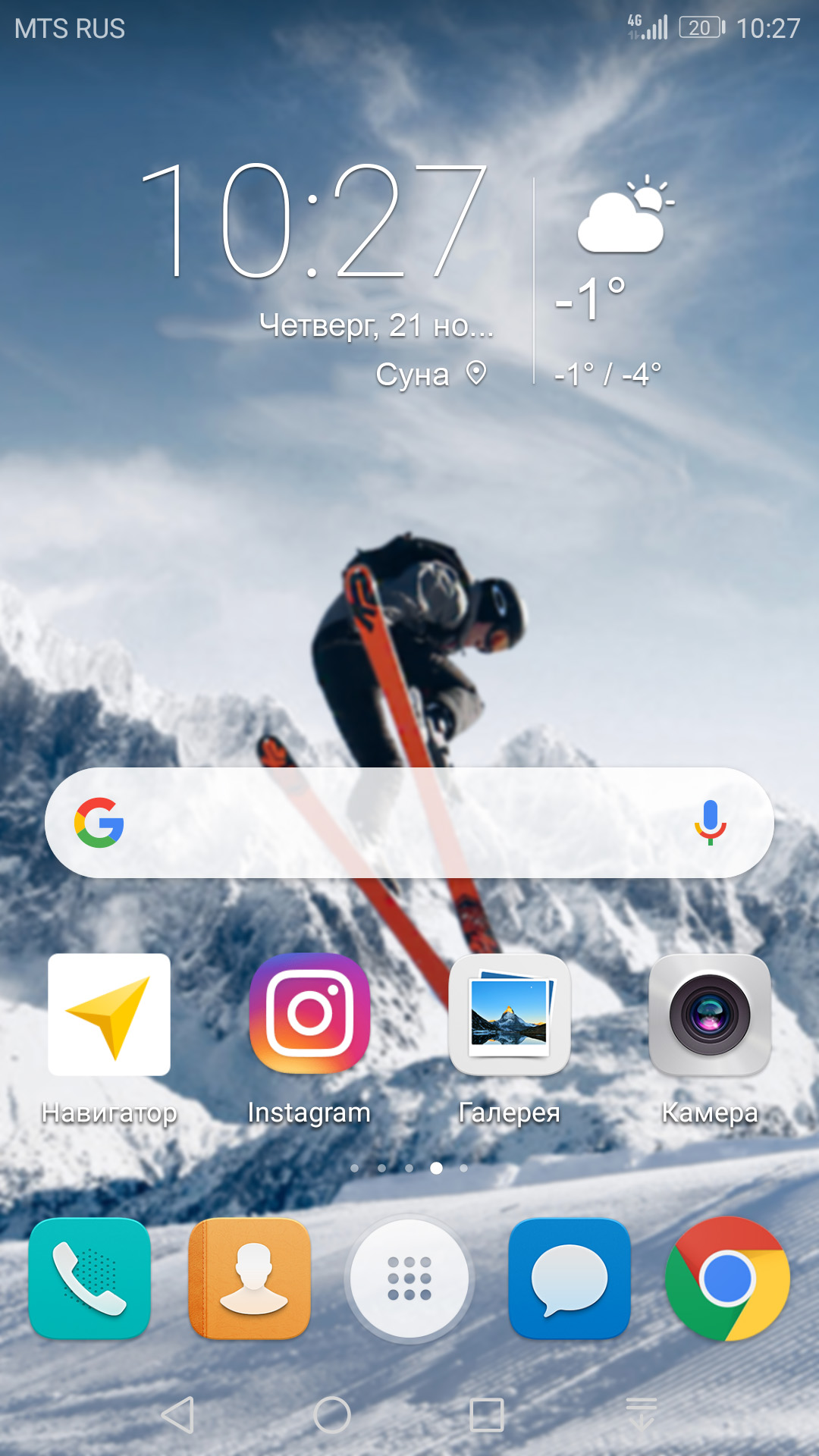
Task: Launch the Chrome browser
Action: [727, 1279]
